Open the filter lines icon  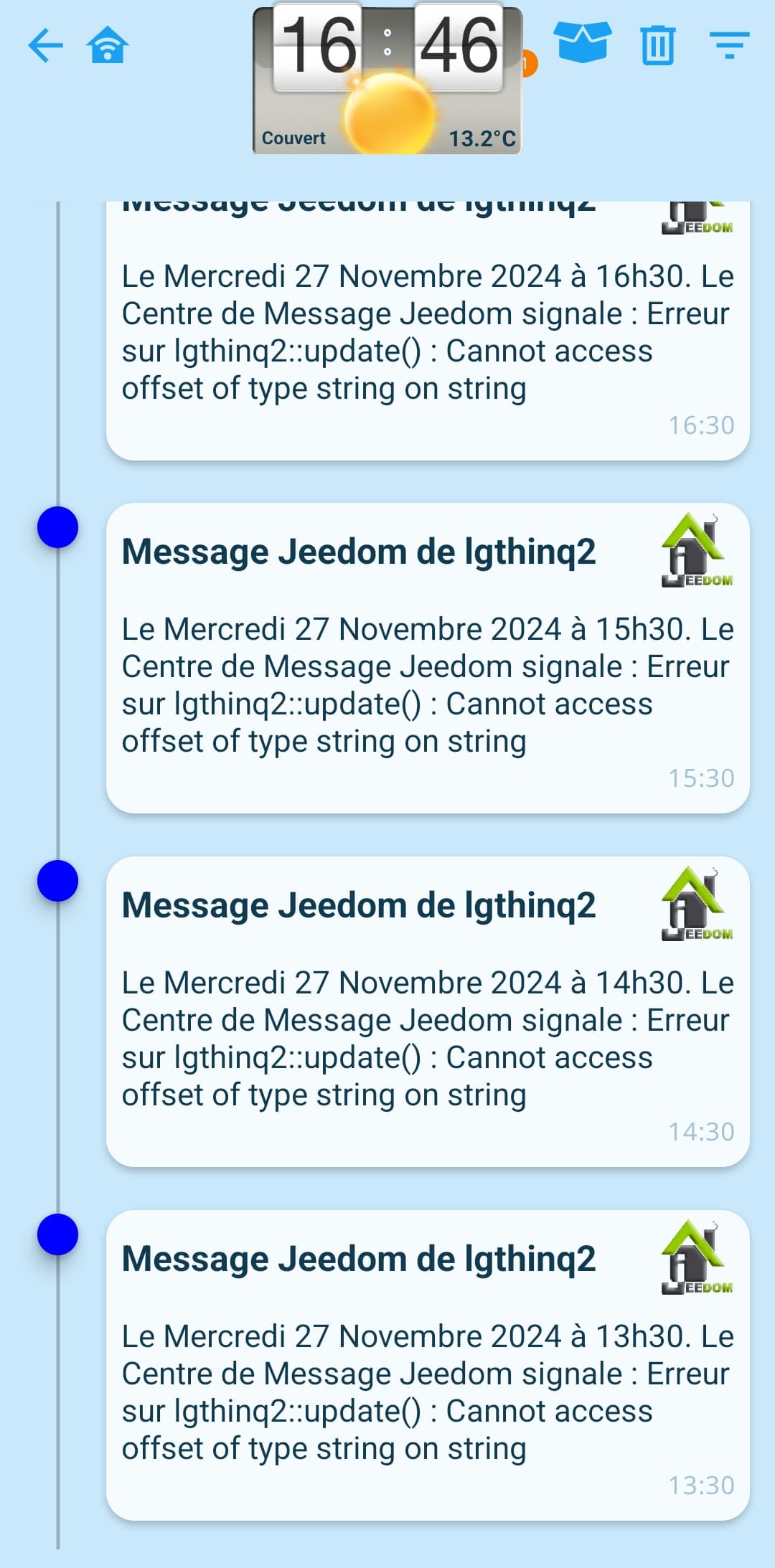(729, 44)
